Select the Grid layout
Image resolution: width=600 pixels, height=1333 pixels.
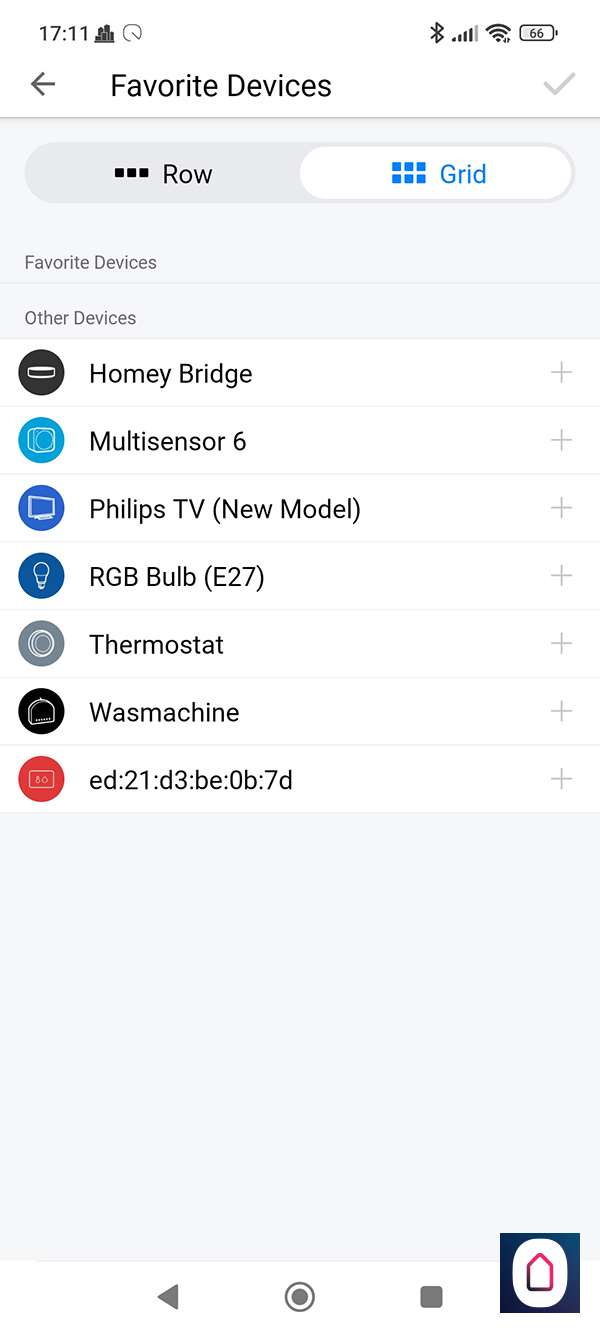point(438,174)
